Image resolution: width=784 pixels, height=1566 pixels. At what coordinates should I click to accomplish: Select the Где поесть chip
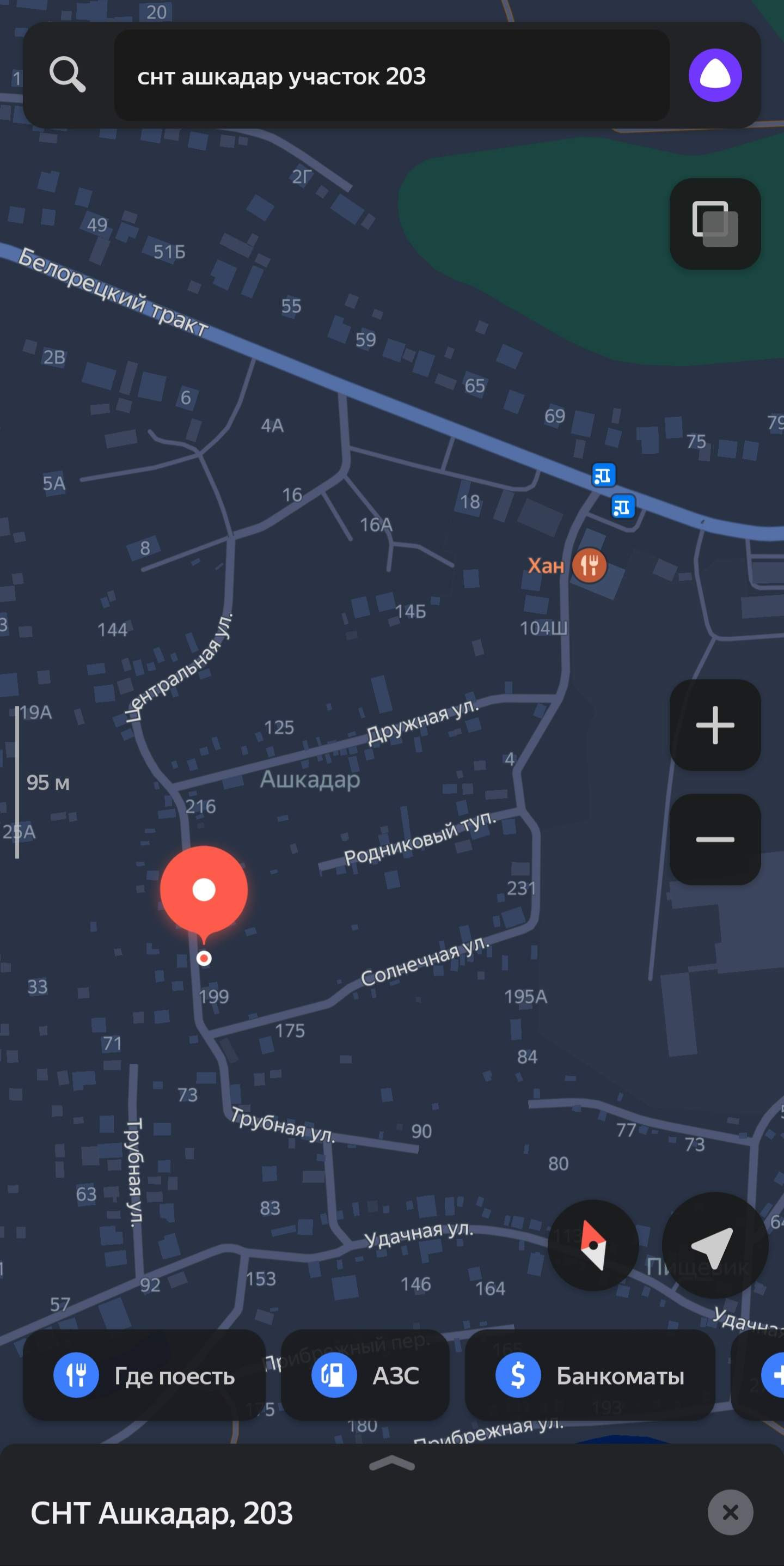tap(145, 1375)
